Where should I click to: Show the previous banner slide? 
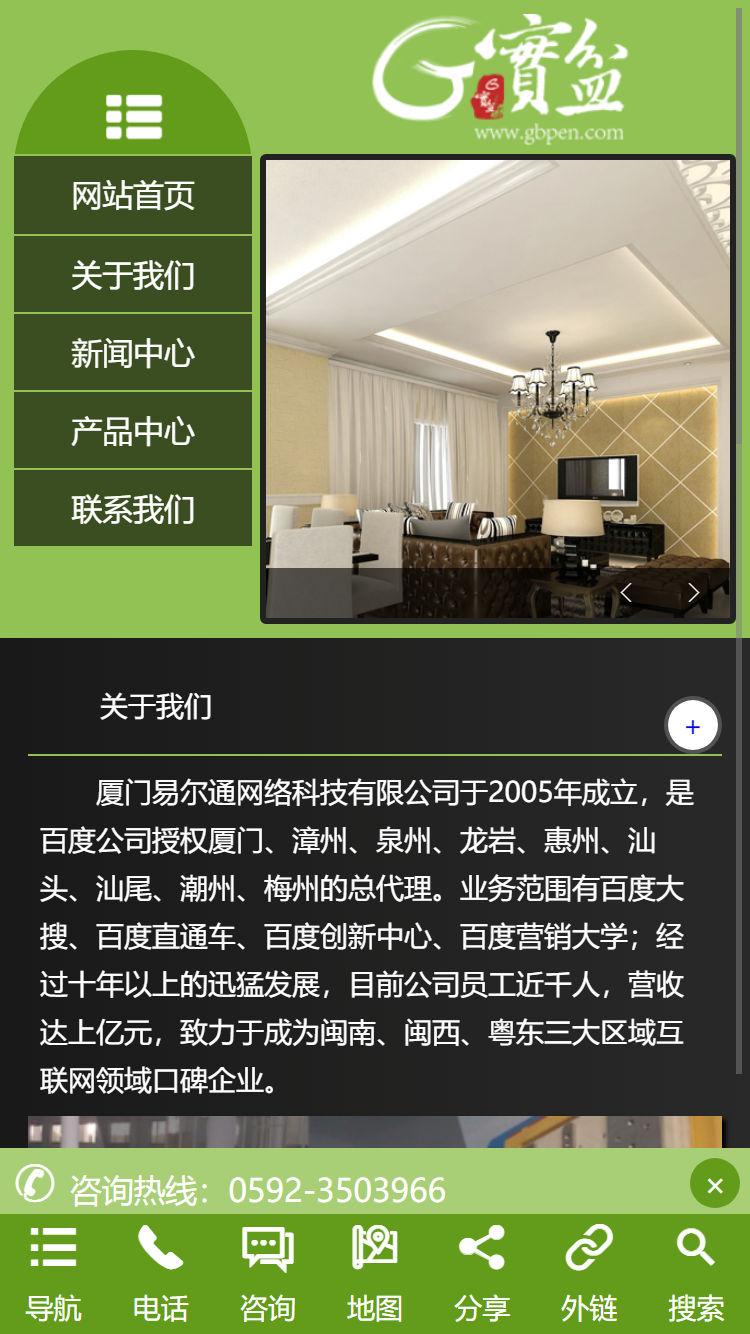click(x=626, y=592)
